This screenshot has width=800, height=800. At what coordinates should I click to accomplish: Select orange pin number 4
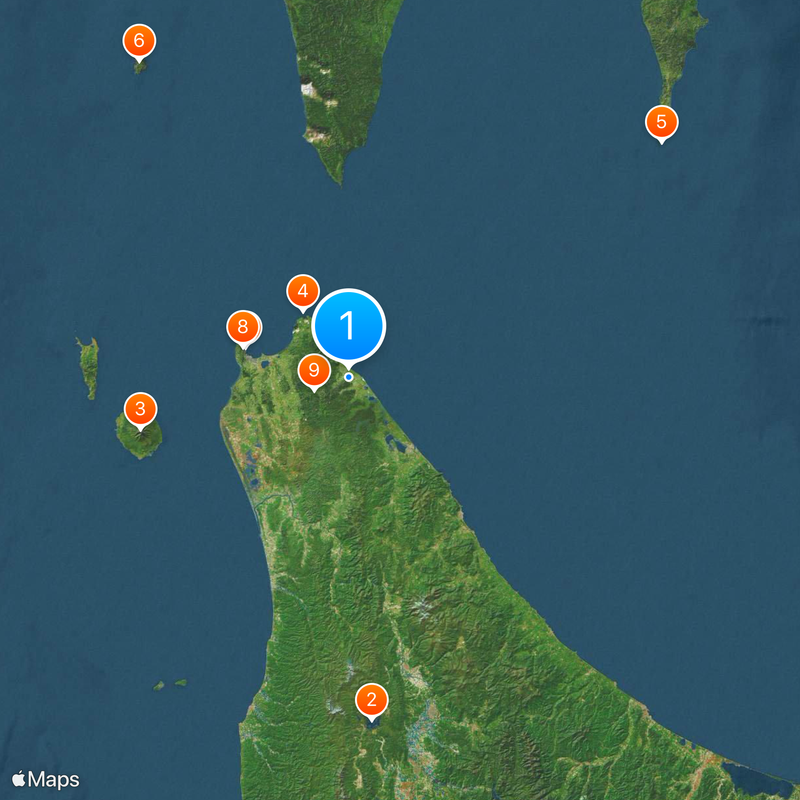pyautogui.click(x=302, y=292)
